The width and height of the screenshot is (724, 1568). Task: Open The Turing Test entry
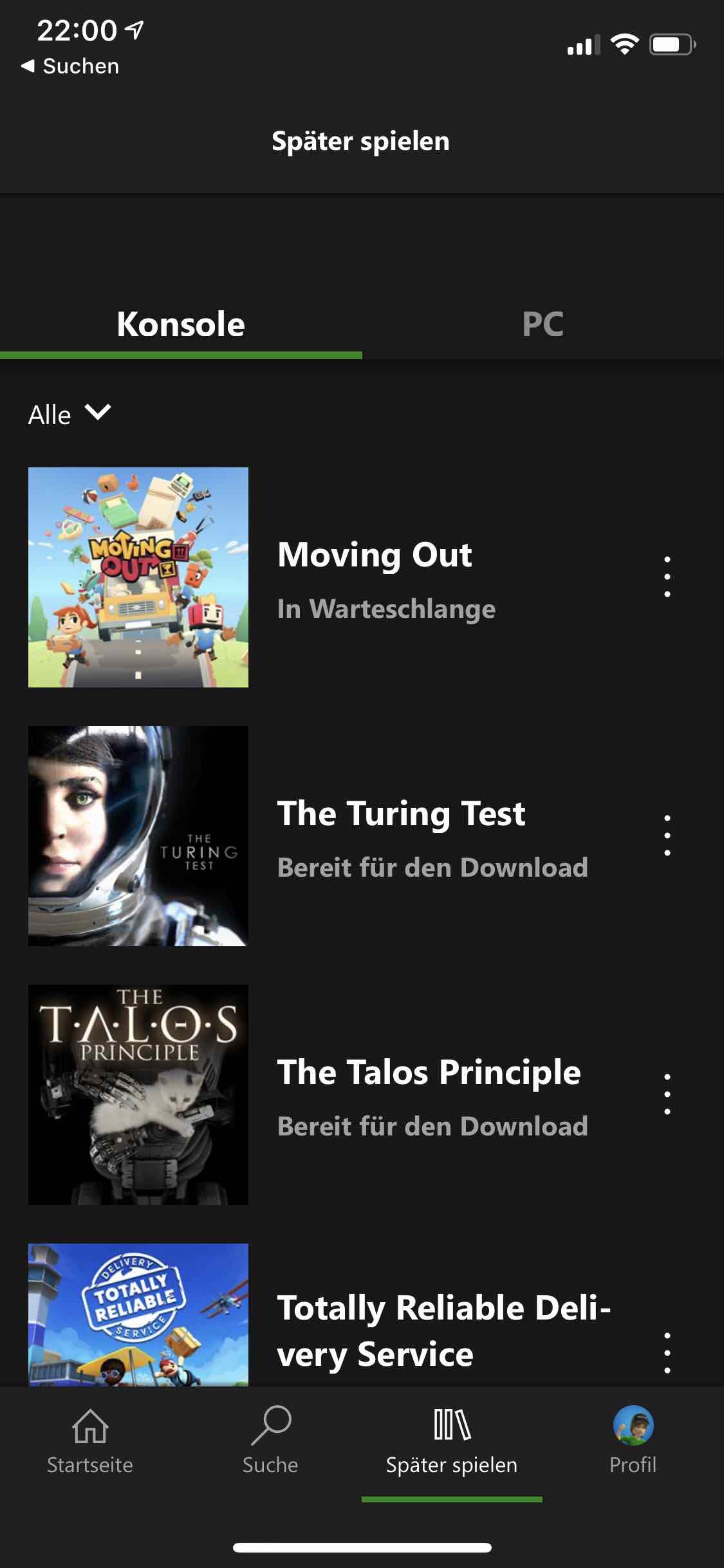(400, 814)
